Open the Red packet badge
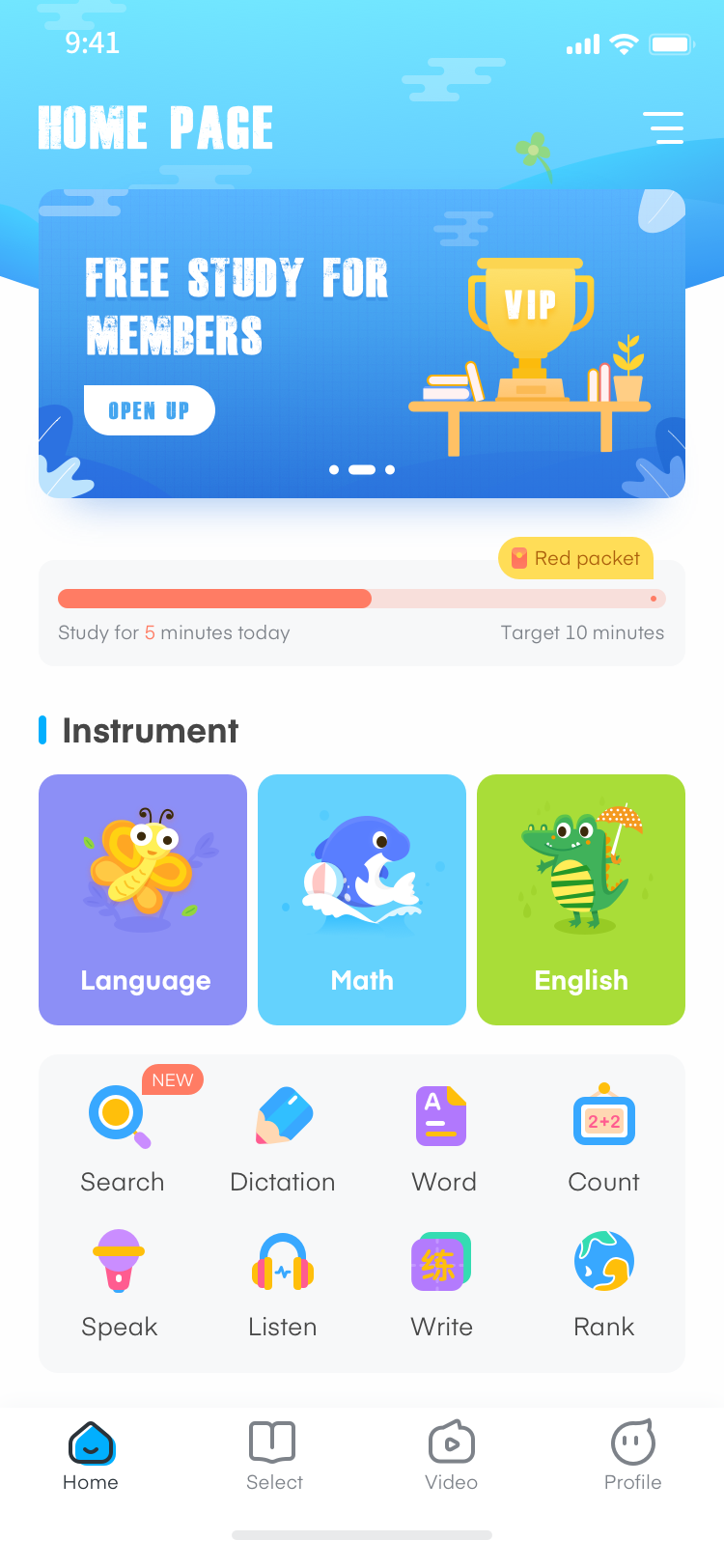 tap(576, 558)
